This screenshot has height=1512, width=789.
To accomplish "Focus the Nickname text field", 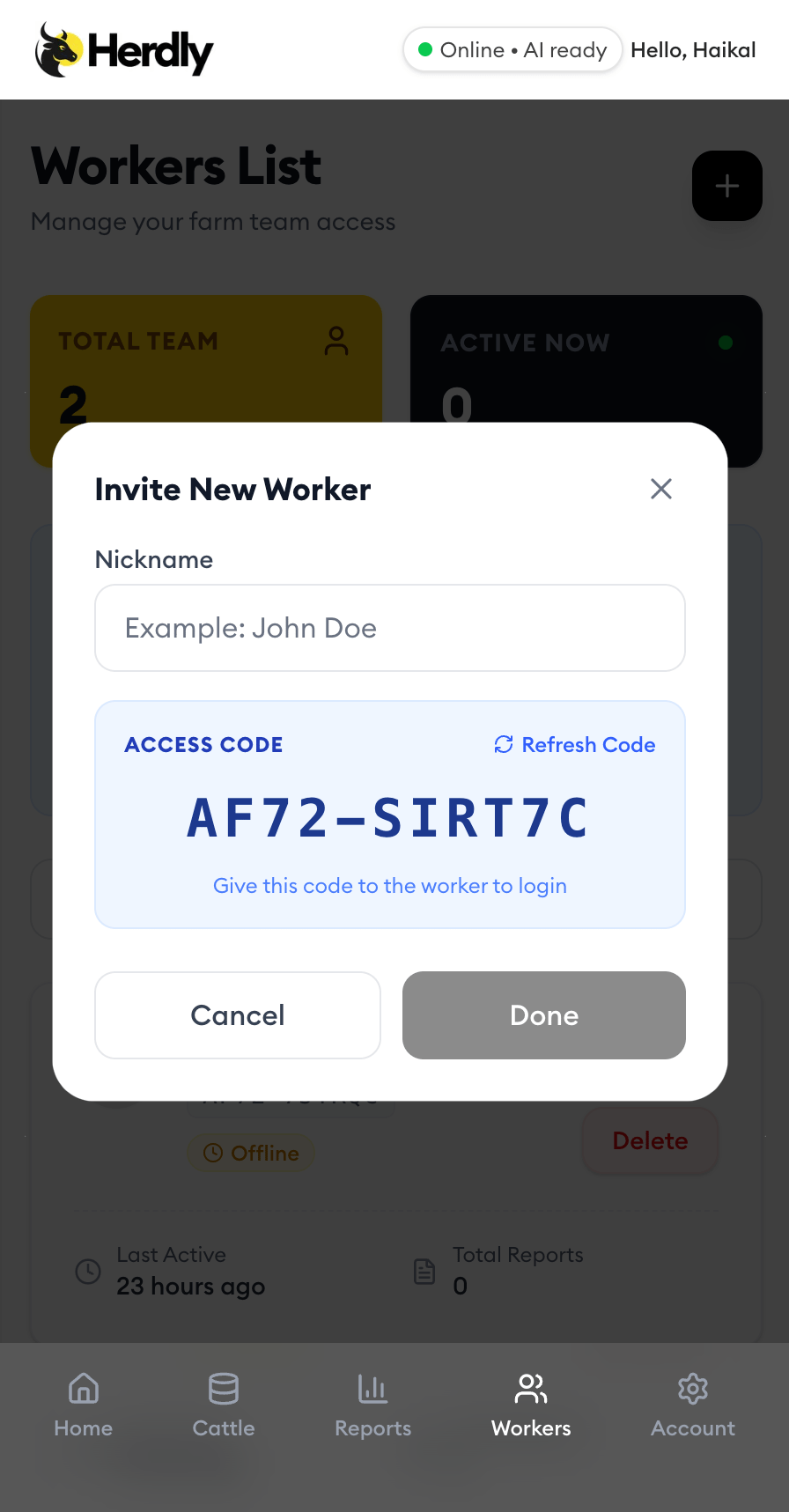I will pos(389,628).
